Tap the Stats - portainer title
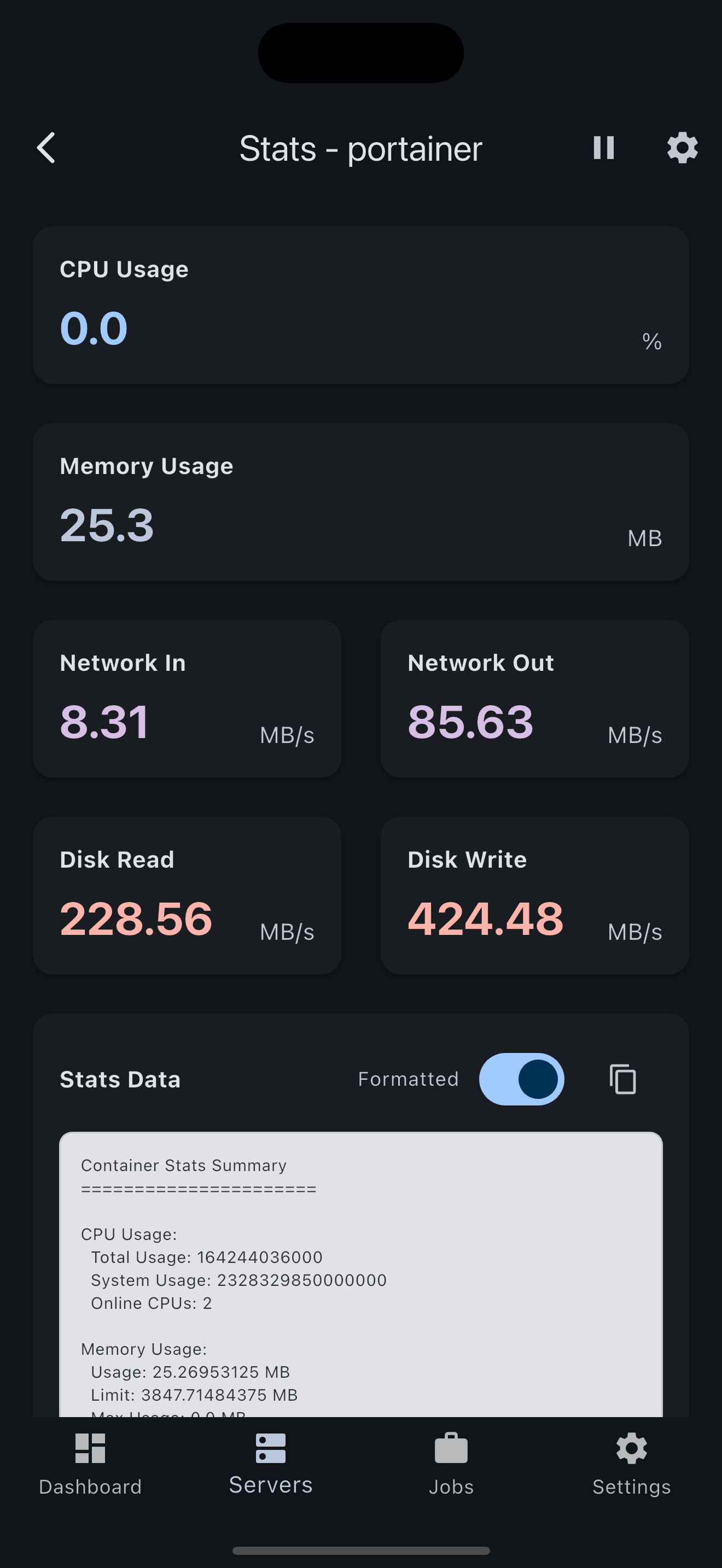This screenshot has width=722, height=1568. pos(360,148)
